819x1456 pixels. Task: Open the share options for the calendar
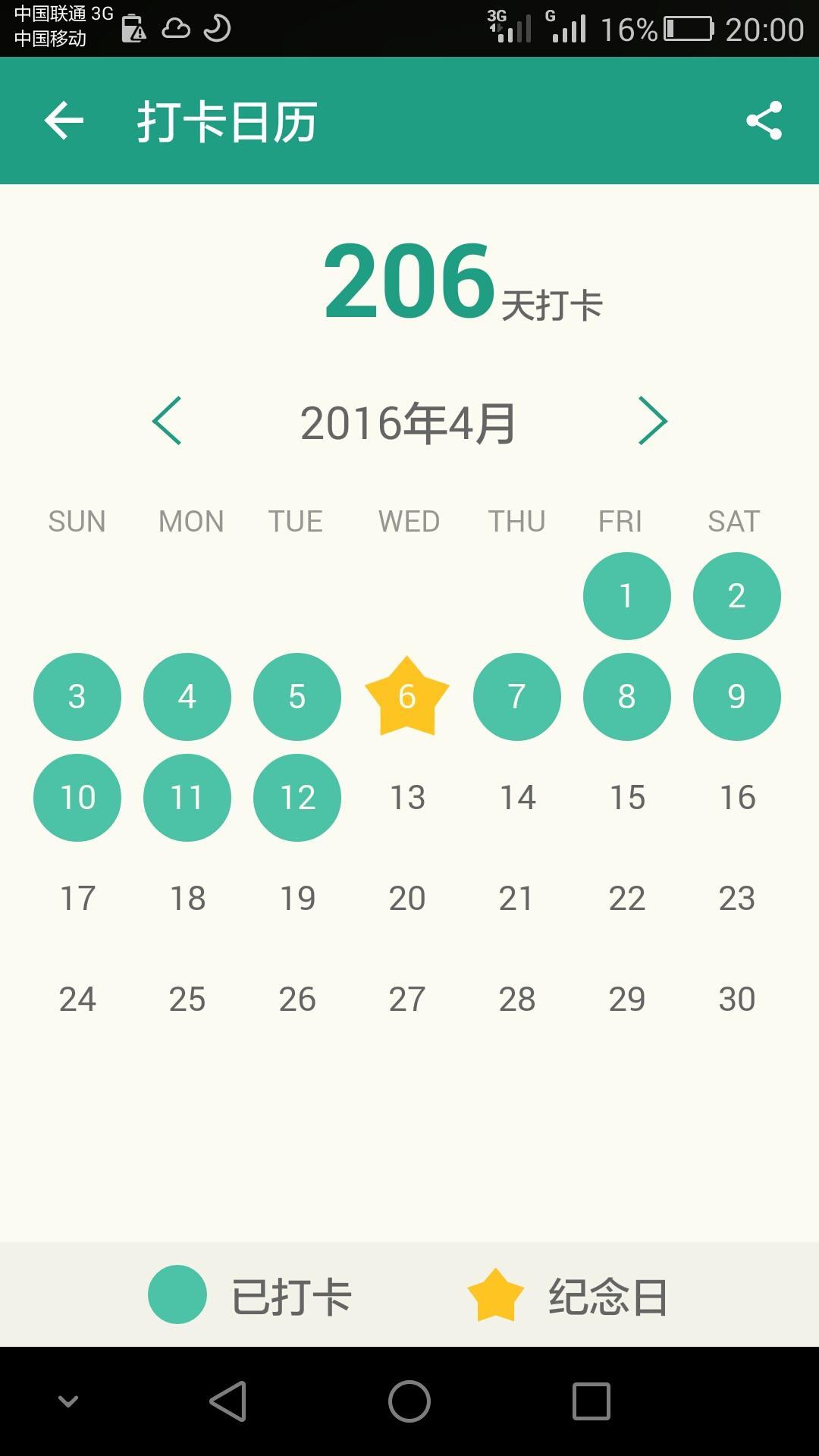pyautogui.click(x=764, y=120)
